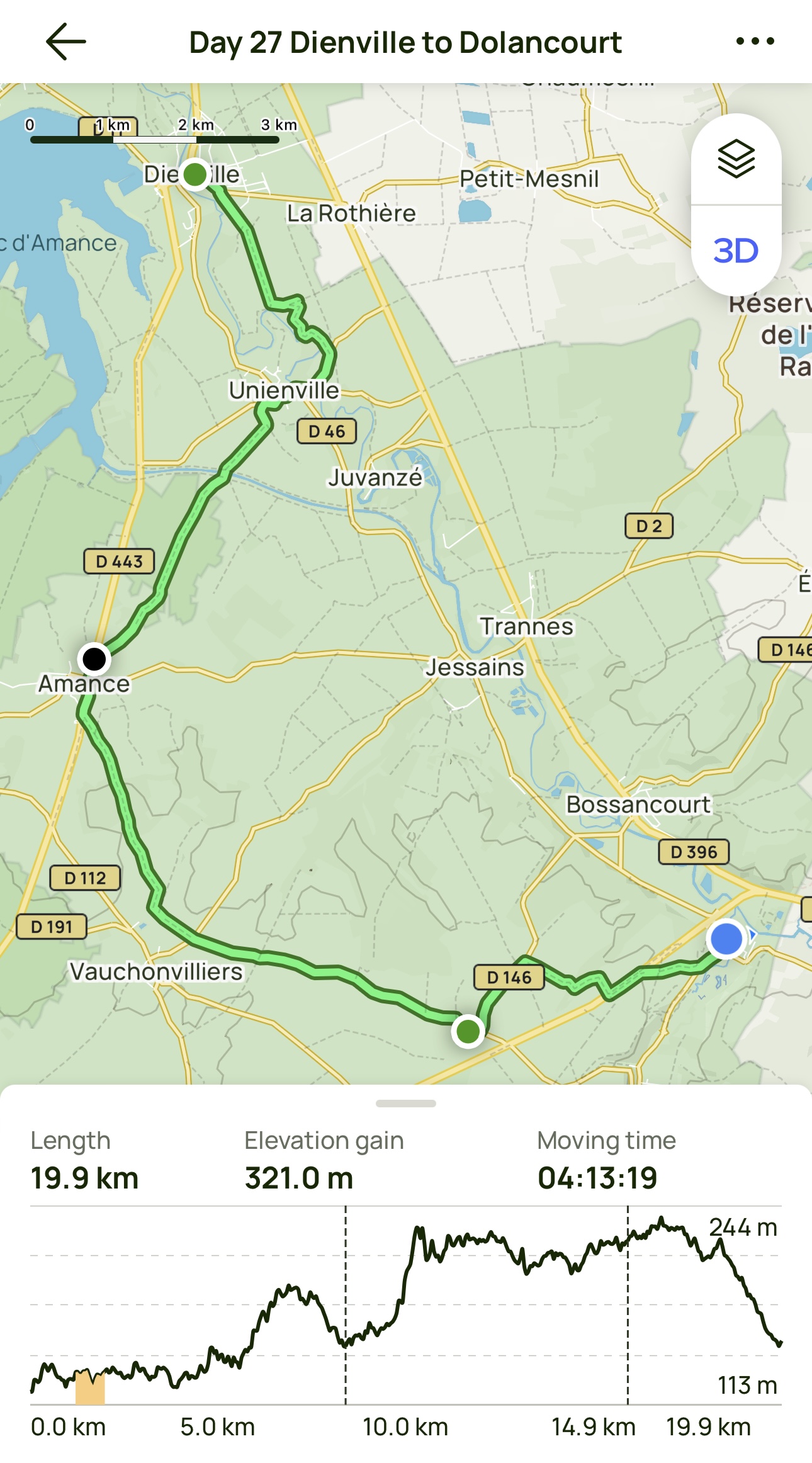Open the map layers selector
The width and height of the screenshot is (812, 1463).
click(736, 159)
